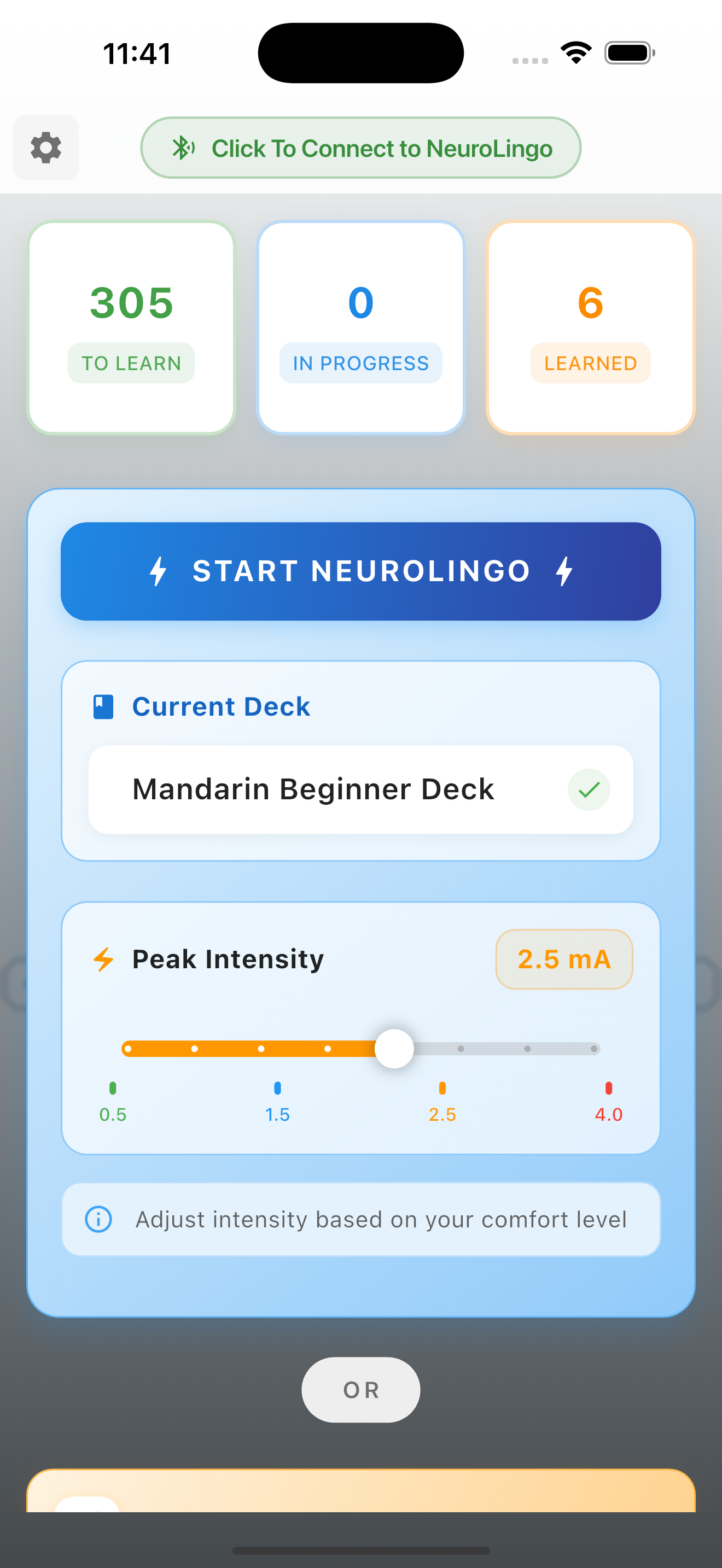Open the settings gear
Image resolution: width=722 pixels, height=1568 pixels.
point(45,148)
